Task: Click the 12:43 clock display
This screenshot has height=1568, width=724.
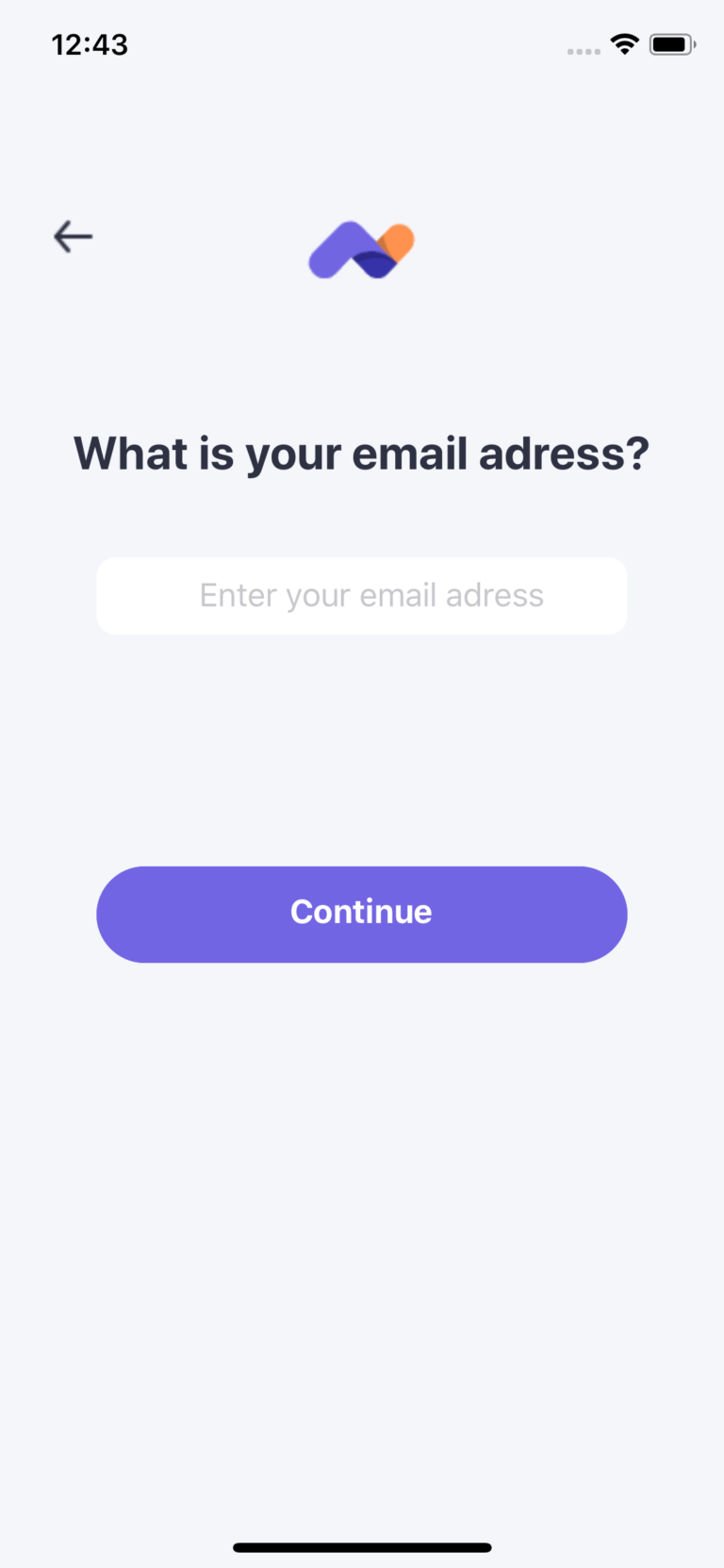Action: 90,43
